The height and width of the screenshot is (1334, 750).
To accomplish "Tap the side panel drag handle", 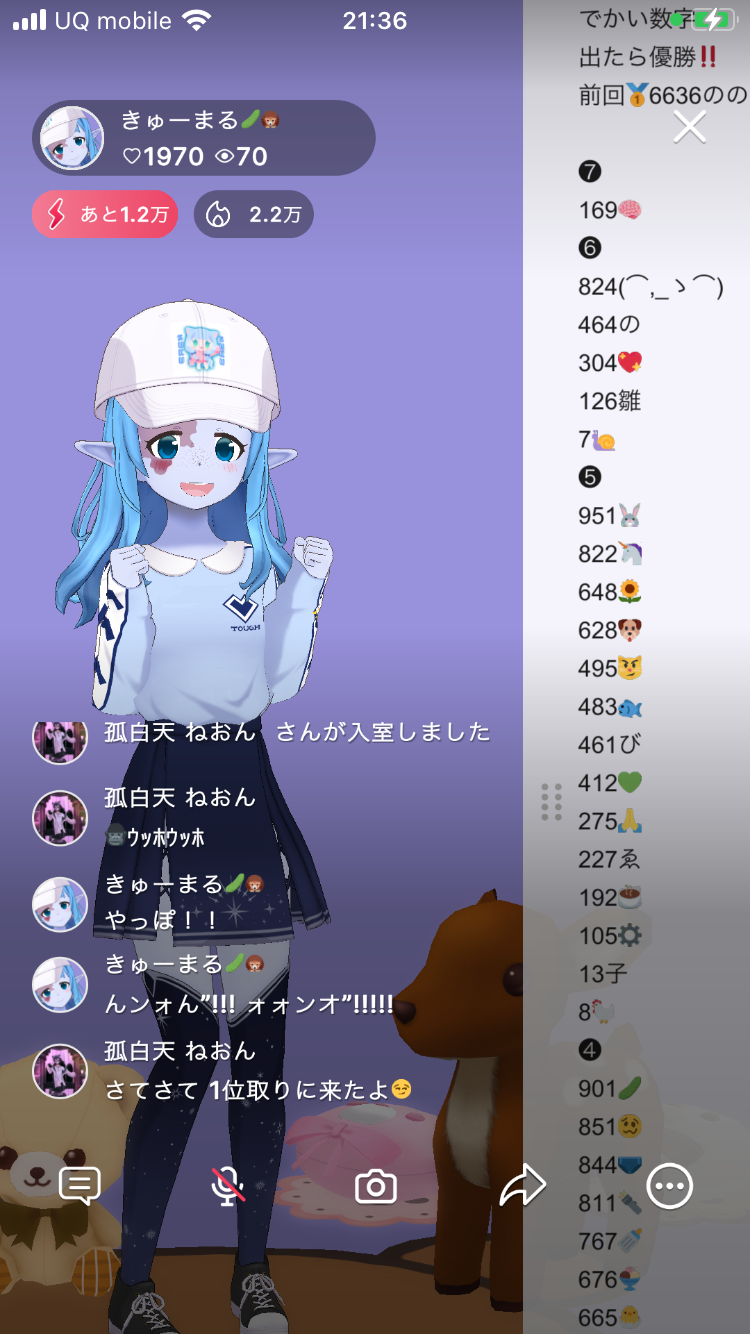I will pyautogui.click(x=551, y=802).
